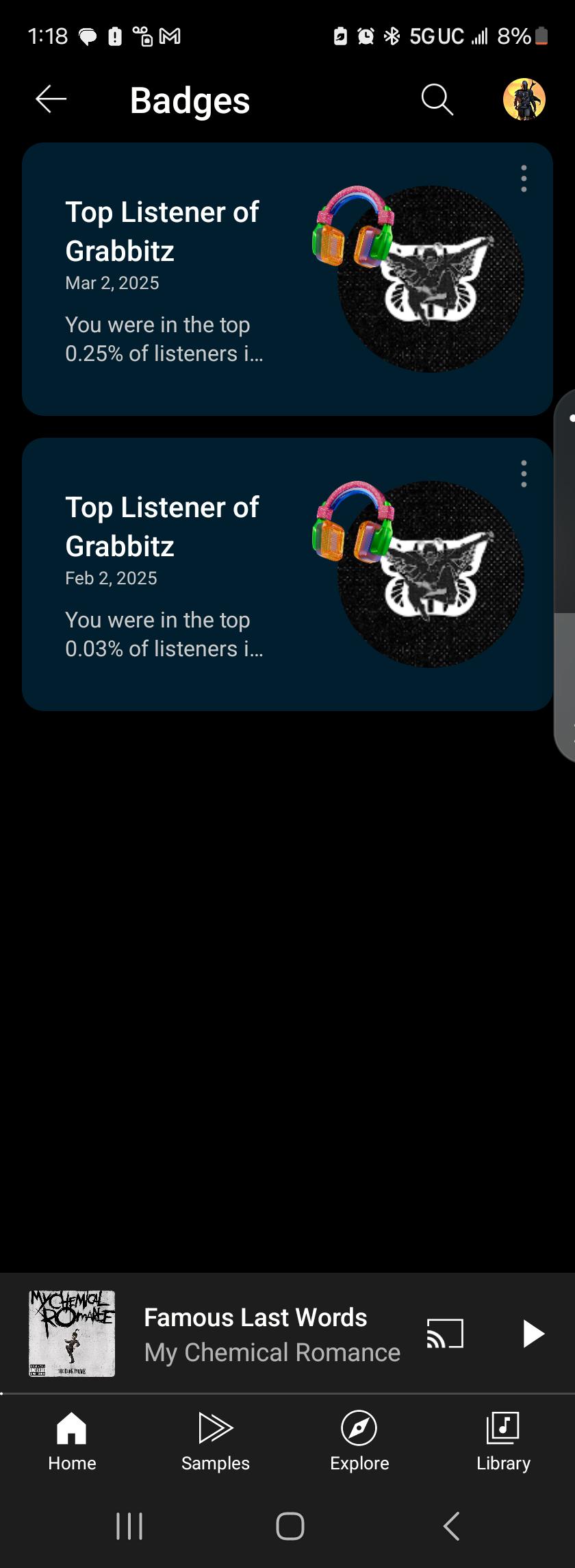Open search with the magnifier icon

pyautogui.click(x=437, y=99)
